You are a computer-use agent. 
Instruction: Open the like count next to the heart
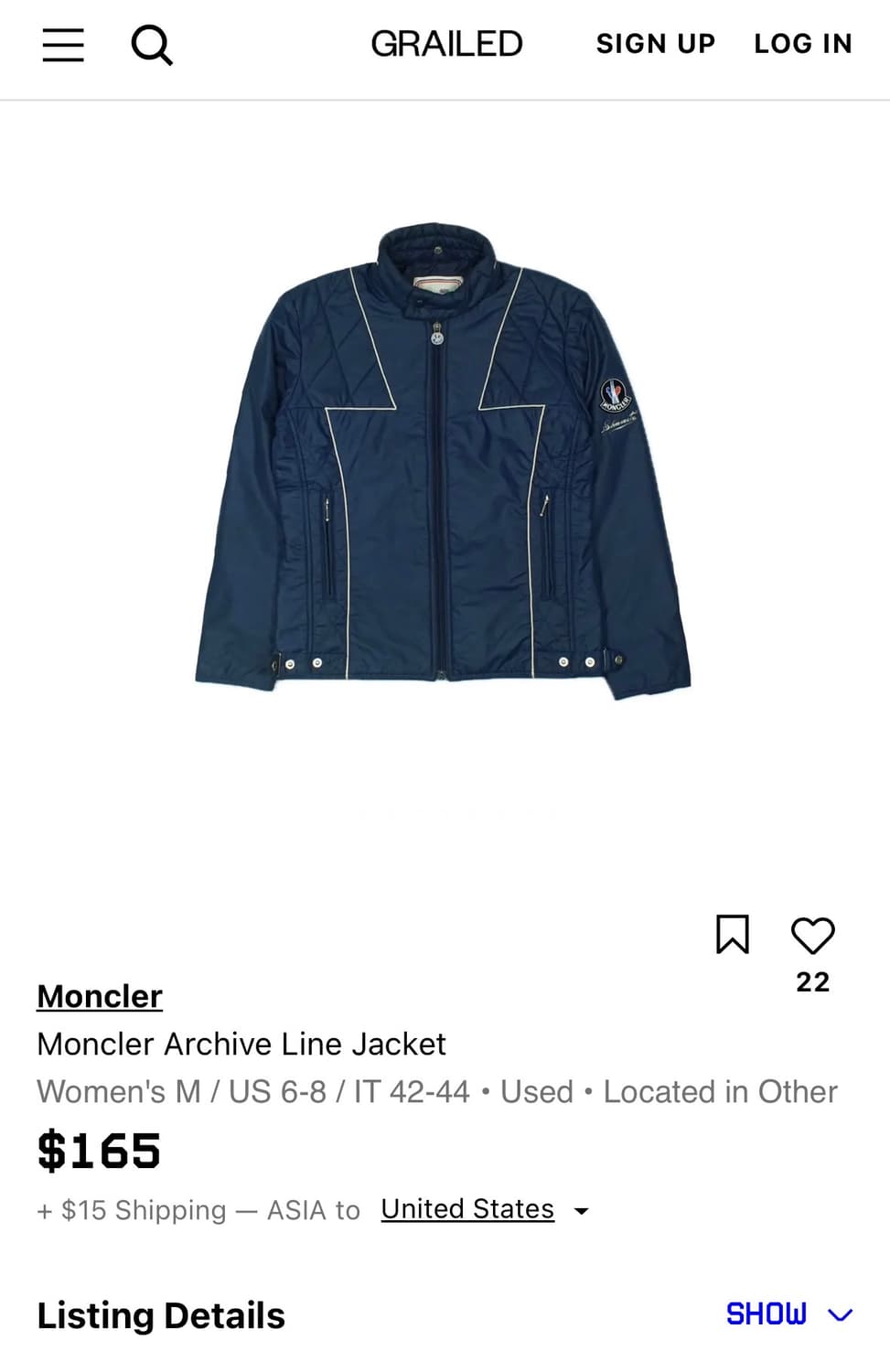point(812,982)
